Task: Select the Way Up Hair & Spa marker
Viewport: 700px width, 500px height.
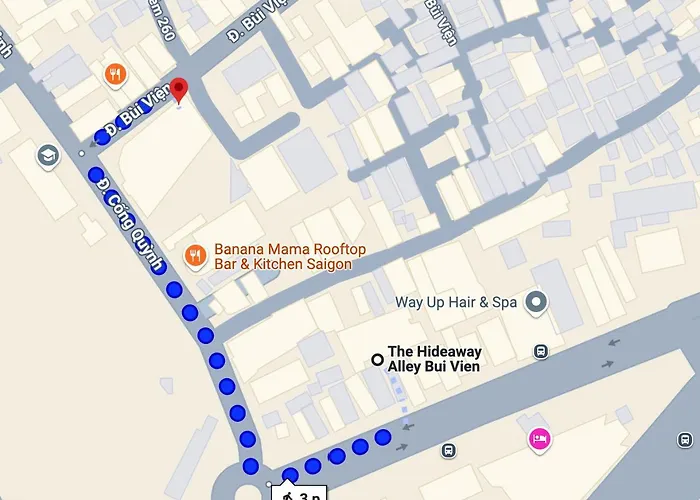Action: coord(537,301)
